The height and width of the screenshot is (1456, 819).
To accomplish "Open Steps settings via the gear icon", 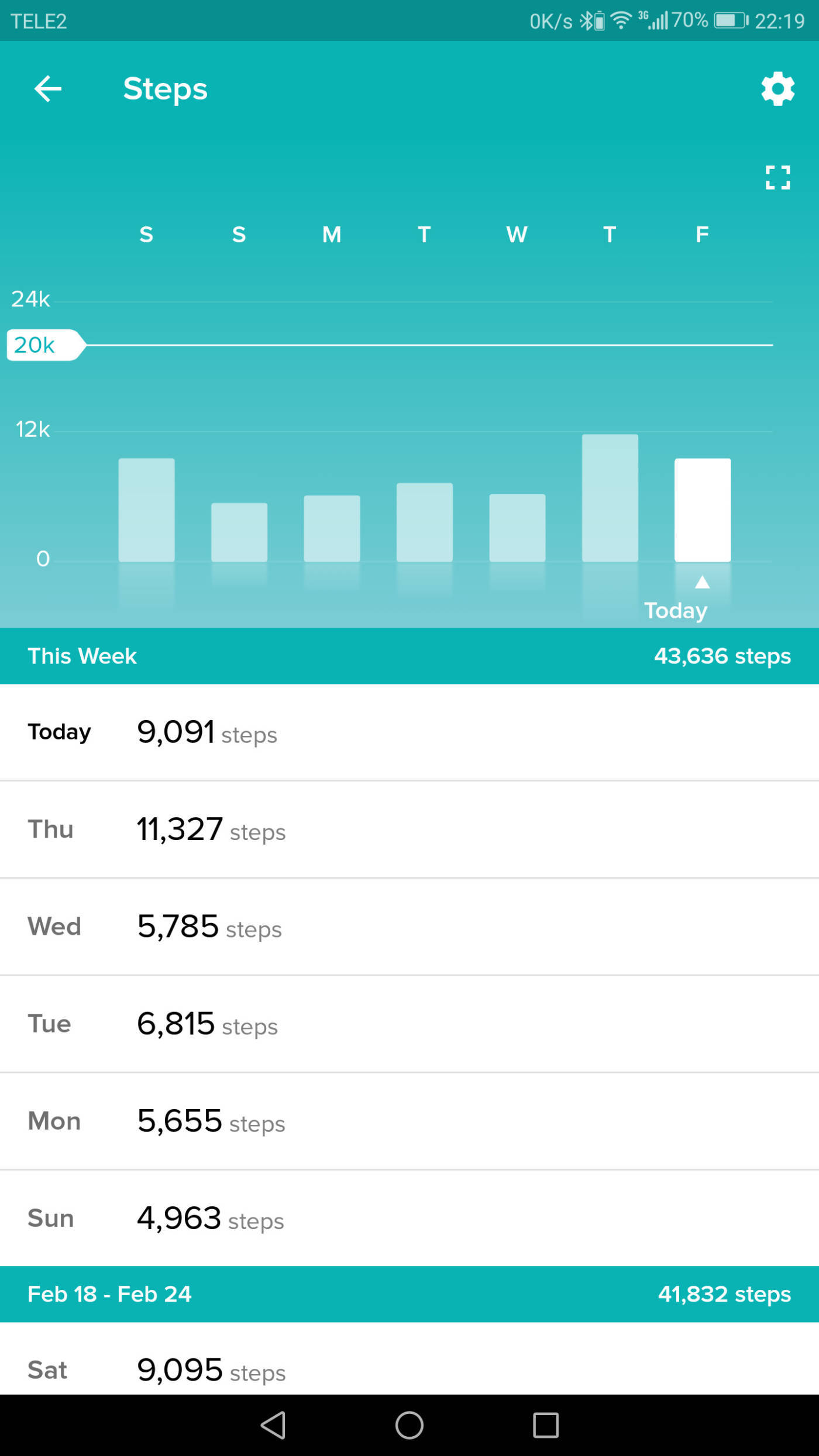I will 778,89.
